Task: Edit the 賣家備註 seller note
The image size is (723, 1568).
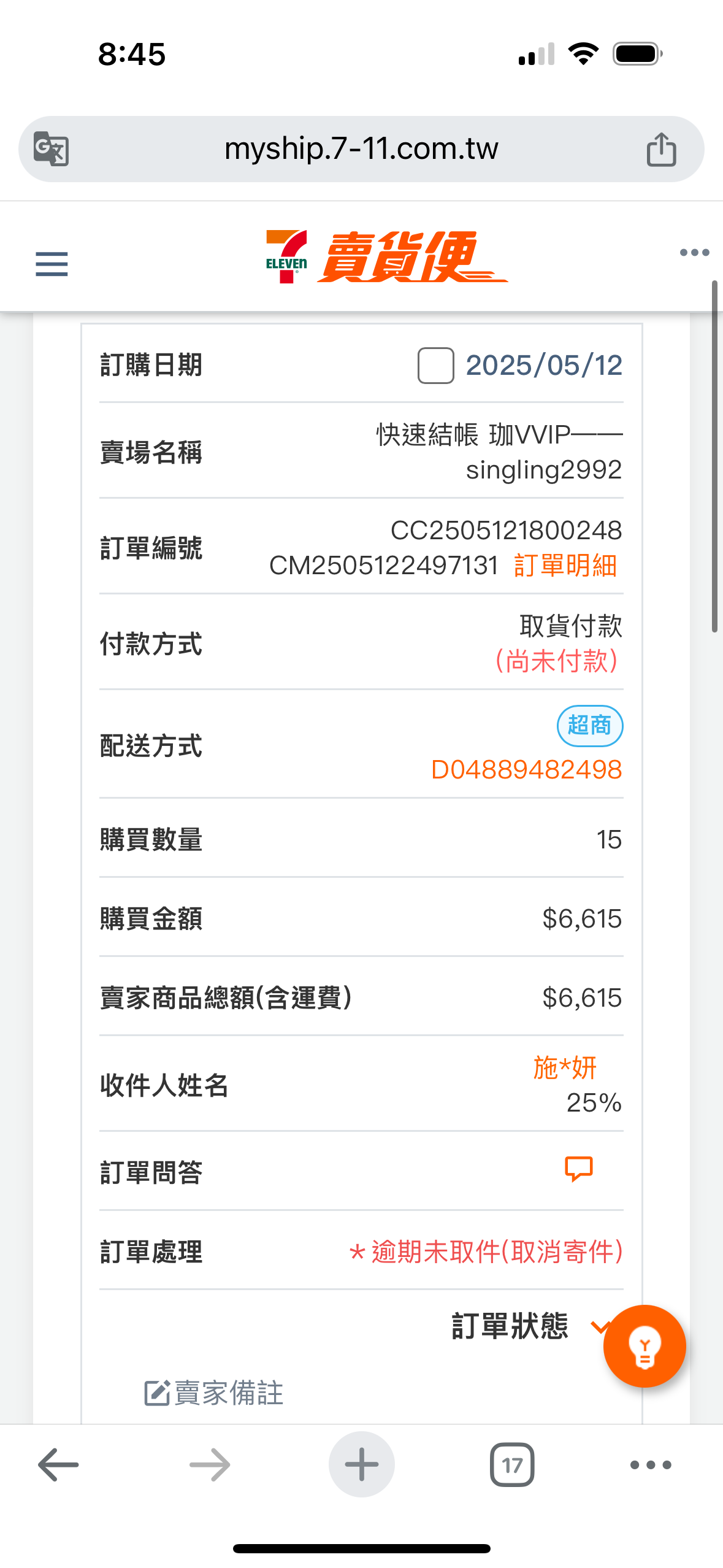Action: pyautogui.click(x=213, y=1393)
